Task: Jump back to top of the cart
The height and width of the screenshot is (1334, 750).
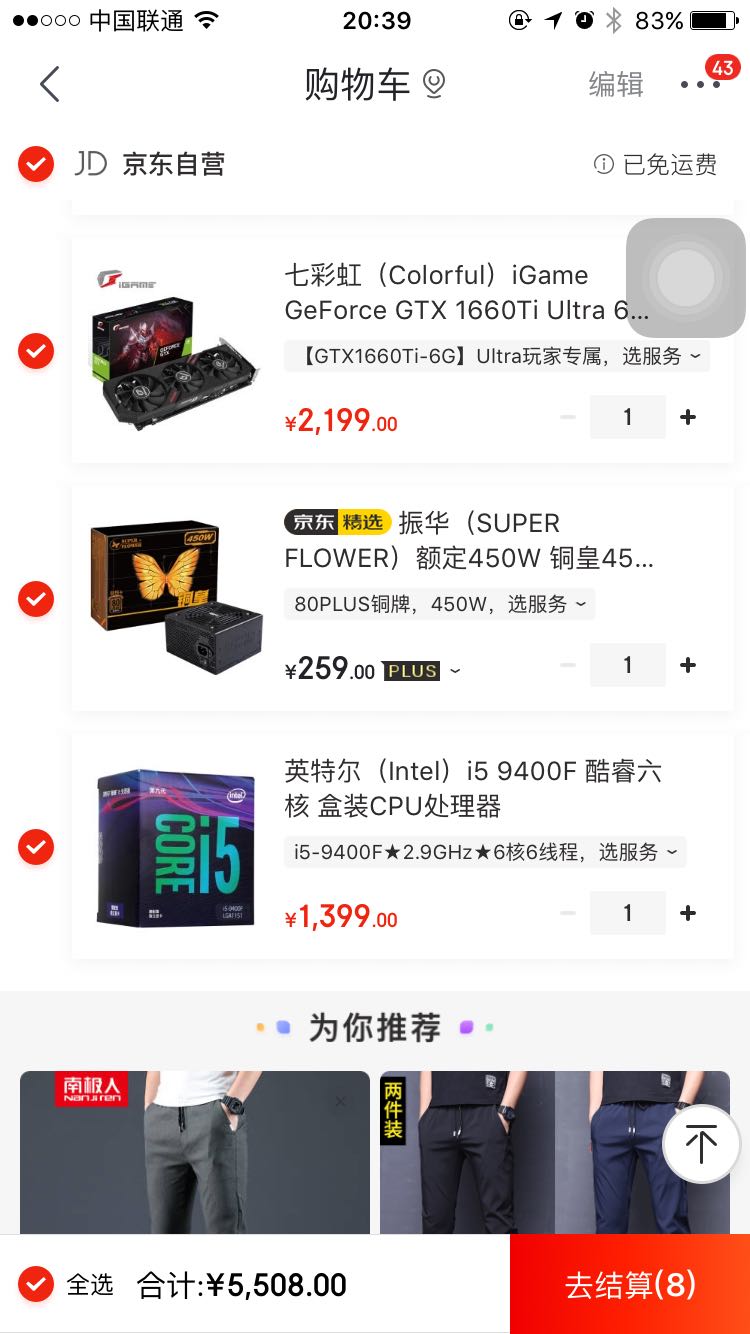Action: point(701,1144)
